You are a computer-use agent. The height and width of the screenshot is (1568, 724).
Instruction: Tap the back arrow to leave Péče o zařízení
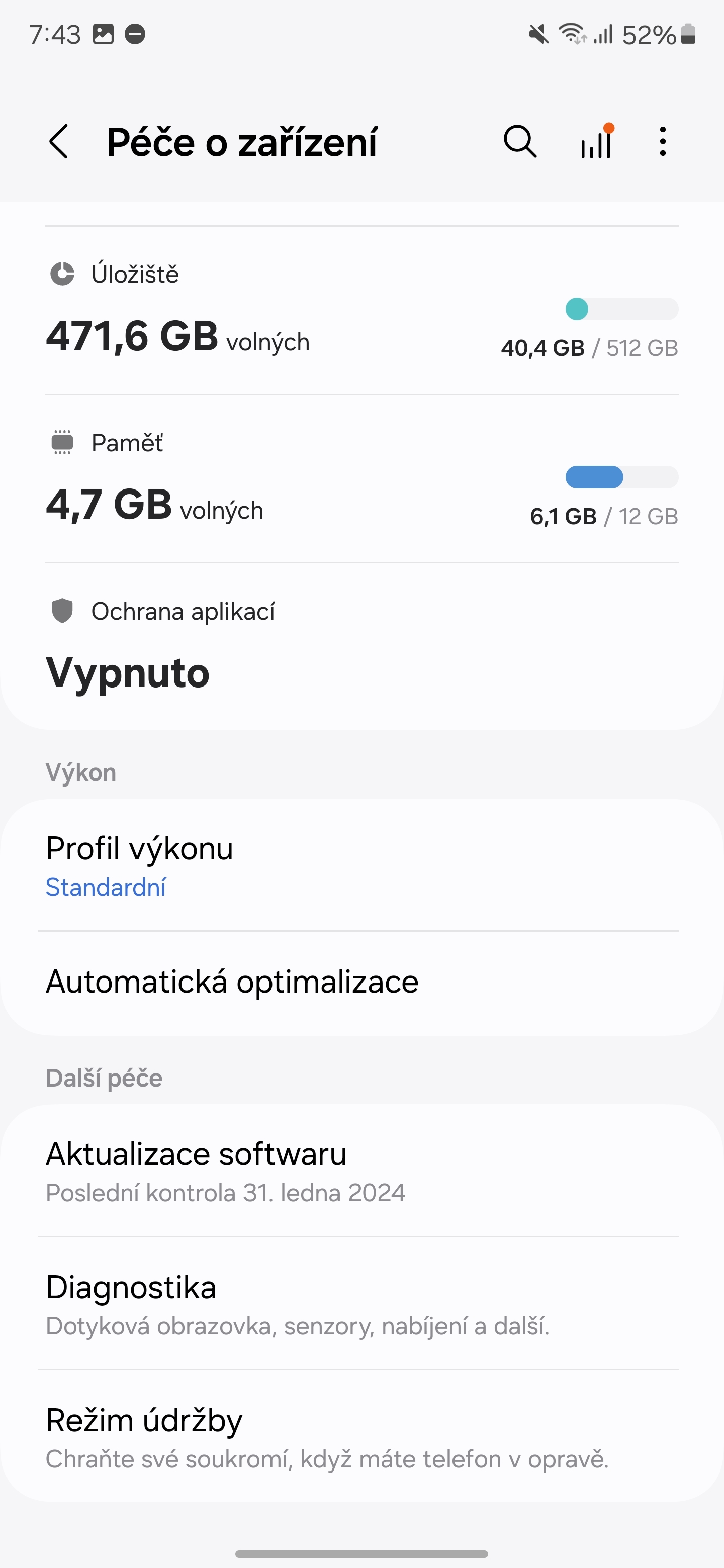point(58,141)
